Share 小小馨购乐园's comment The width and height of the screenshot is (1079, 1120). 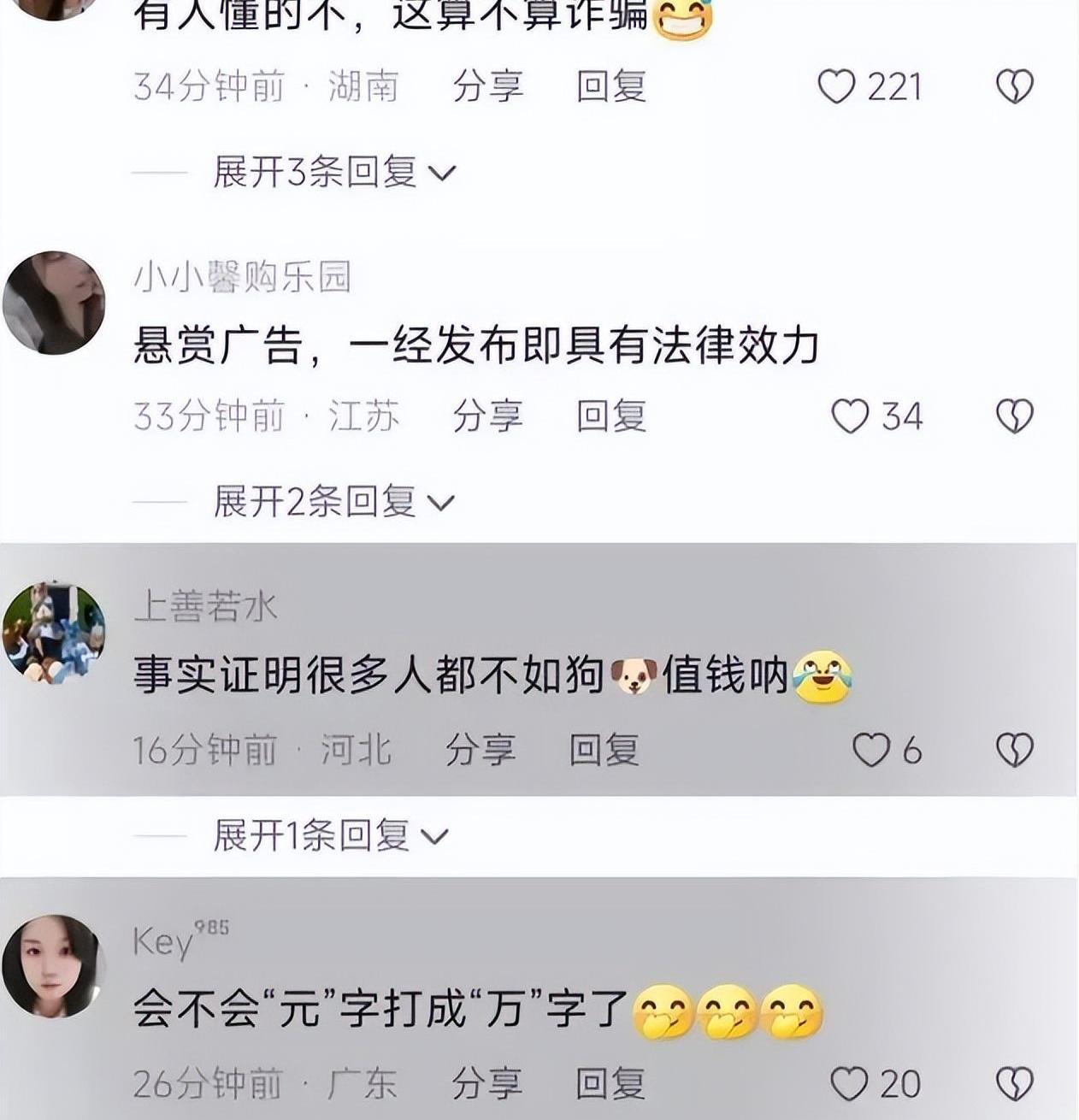pos(487,416)
